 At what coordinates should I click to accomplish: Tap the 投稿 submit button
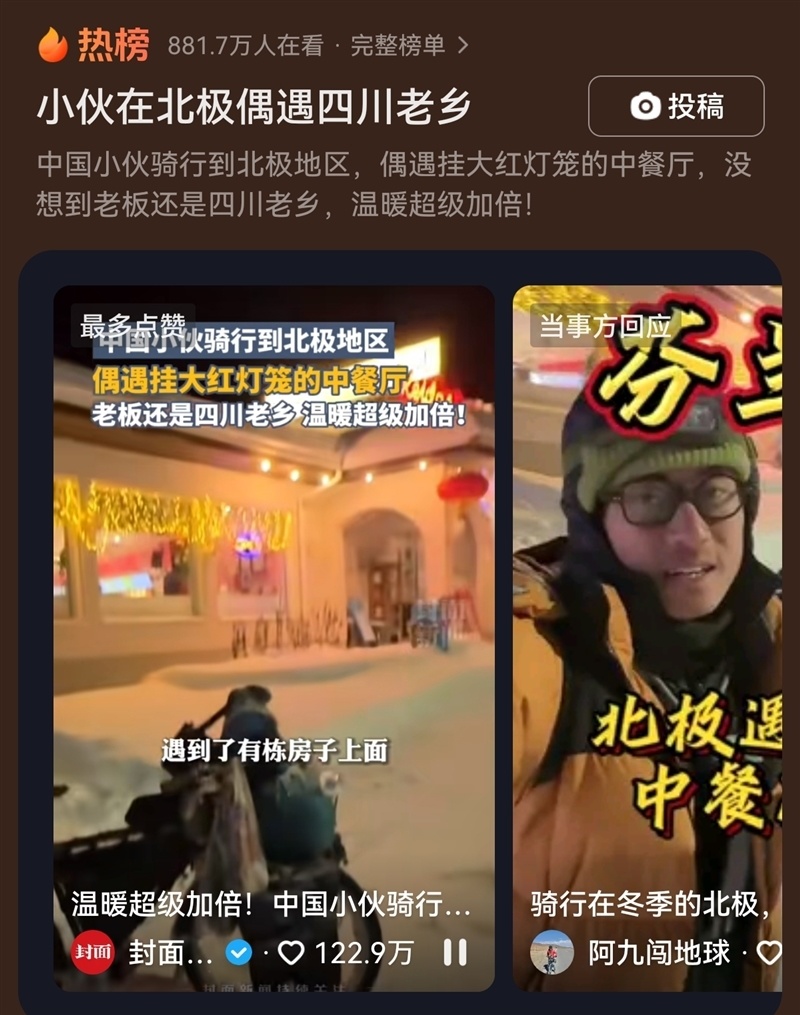tap(676, 106)
